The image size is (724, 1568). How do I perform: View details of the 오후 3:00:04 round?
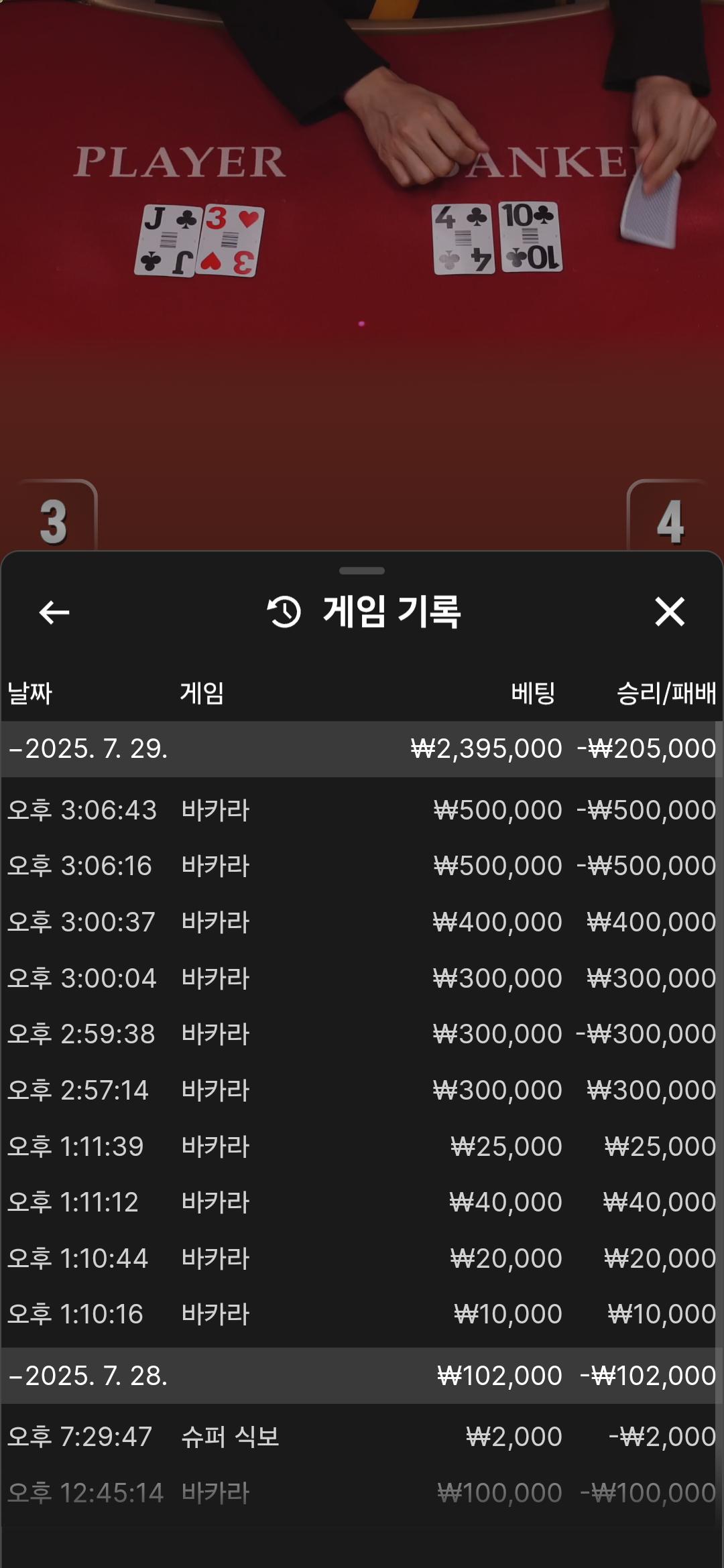[x=361, y=978]
